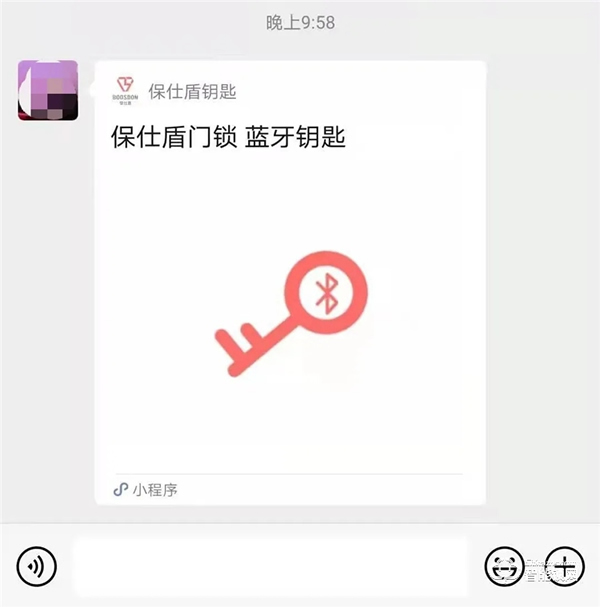Switch to voice message input

pyautogui.click(x=37, y=567)
